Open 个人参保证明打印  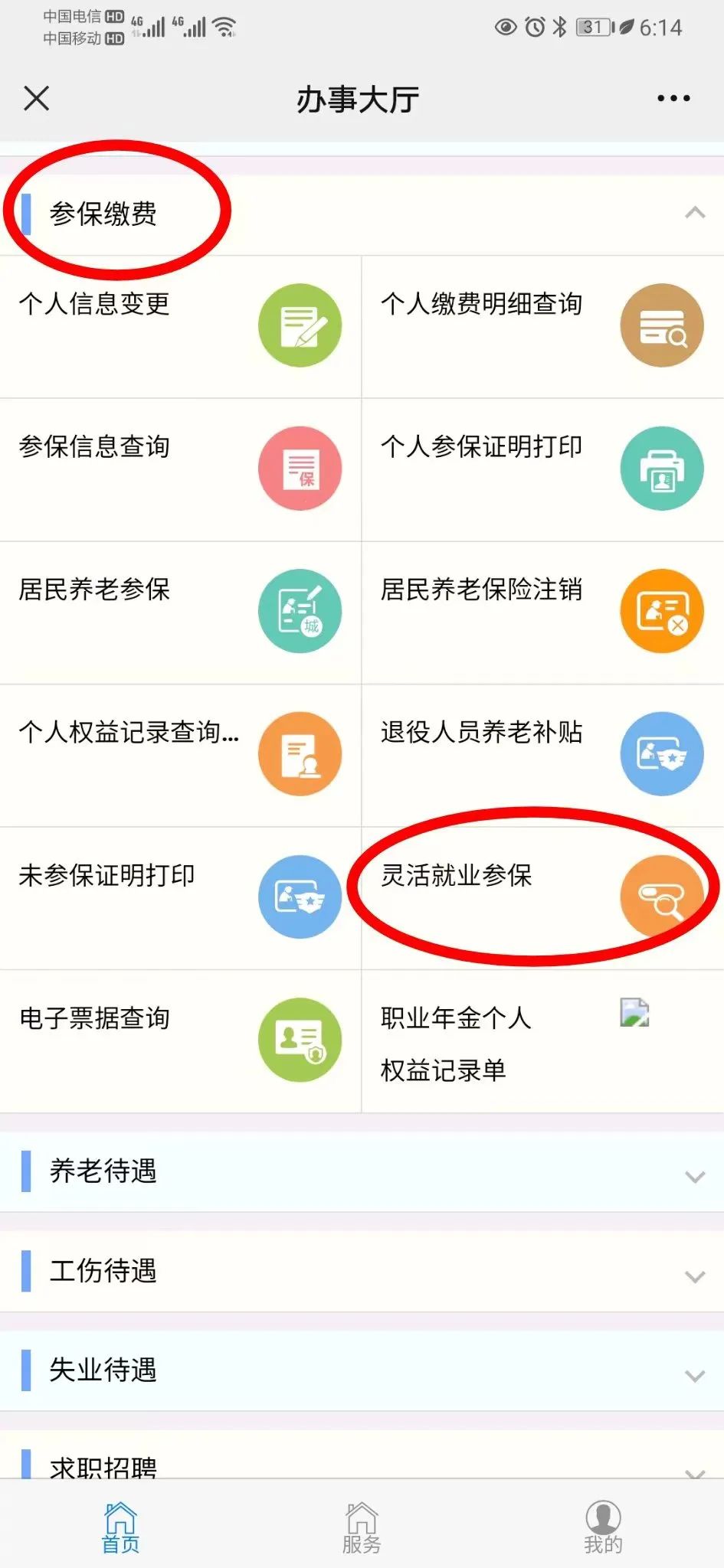(x=542, y=469)
